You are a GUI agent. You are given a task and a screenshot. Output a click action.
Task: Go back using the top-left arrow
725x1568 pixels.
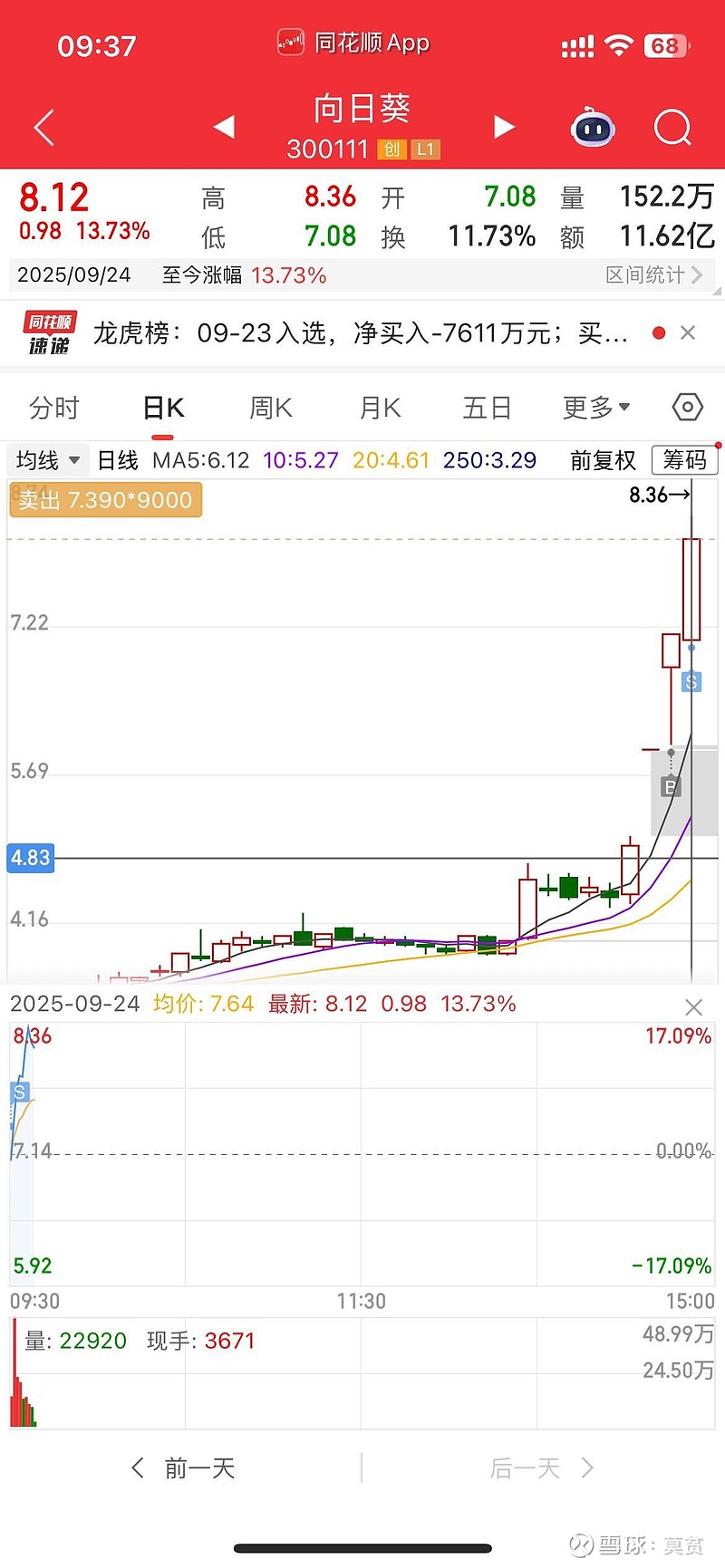coord(44,128)
